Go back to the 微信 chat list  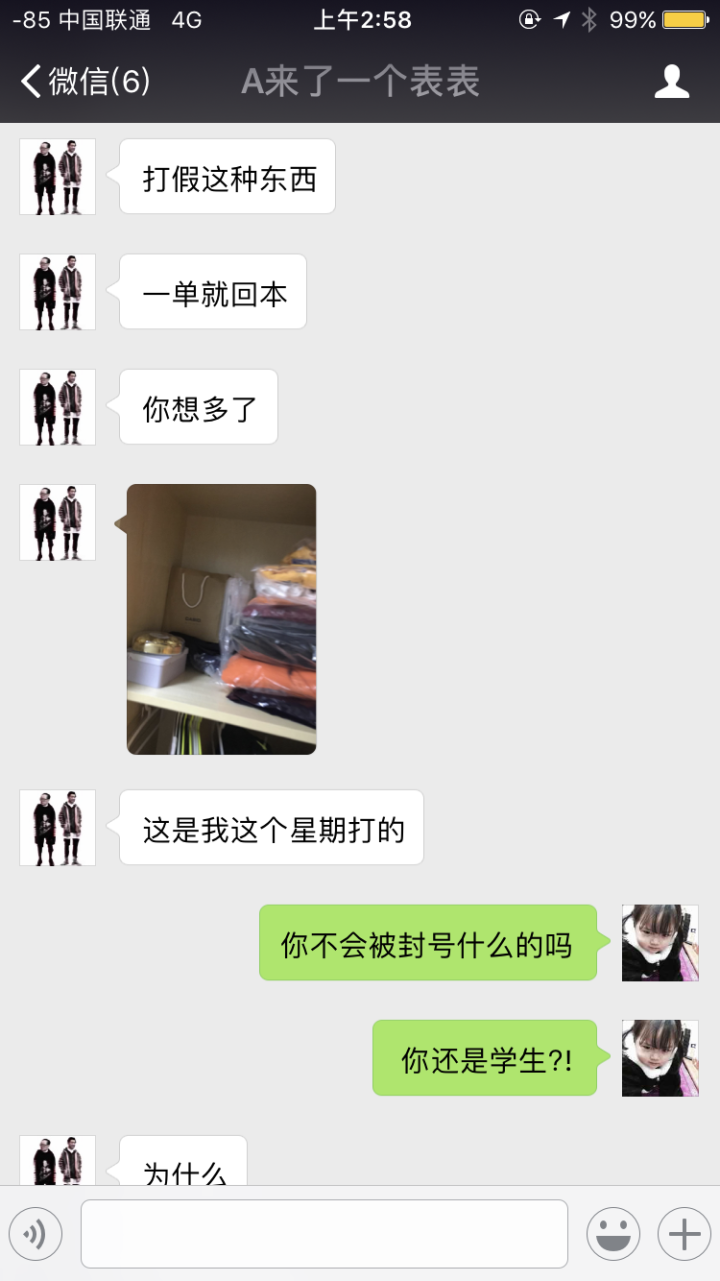tap(86, 82)
